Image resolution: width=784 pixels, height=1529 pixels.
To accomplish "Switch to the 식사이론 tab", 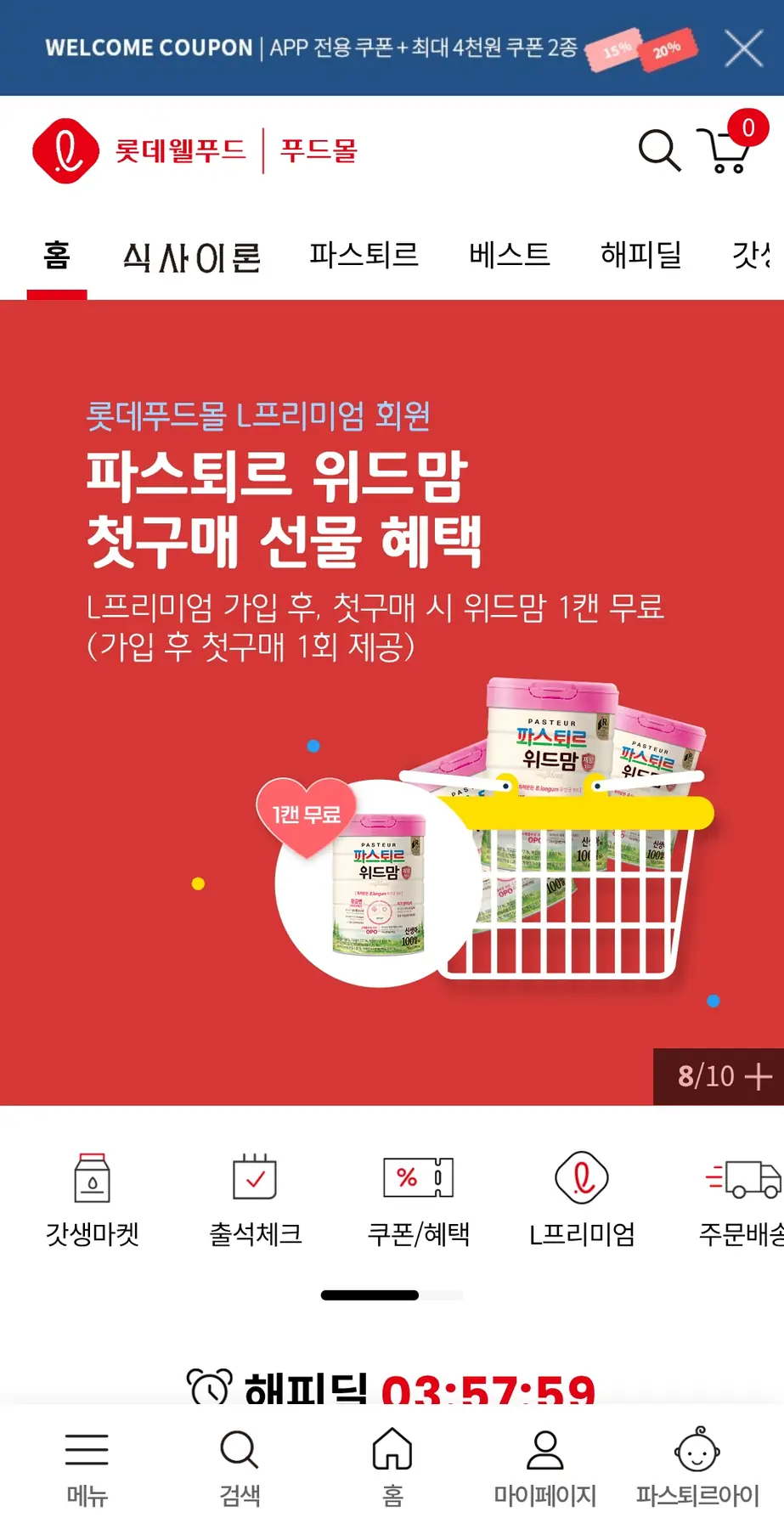I will point(192,256).
